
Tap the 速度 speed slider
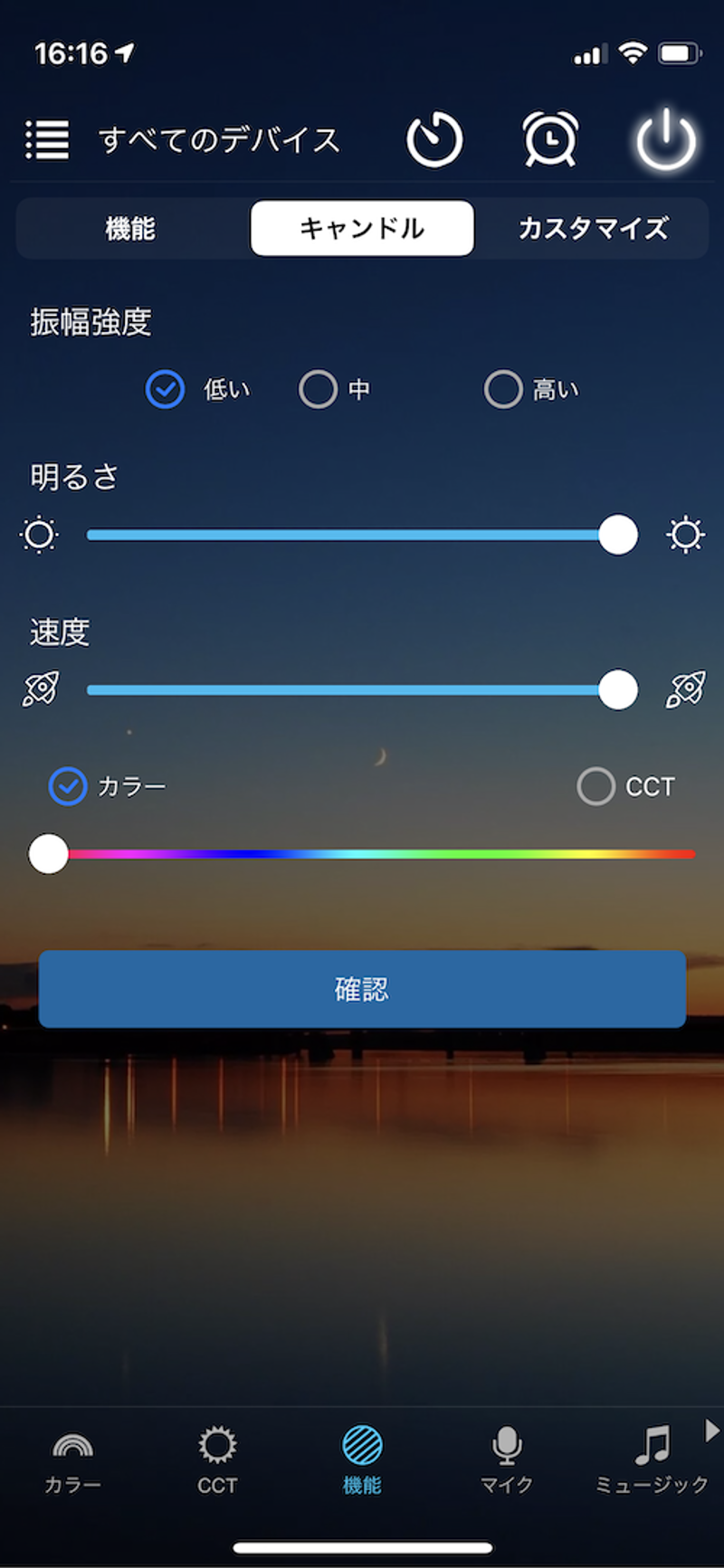click(x=353, y=690)
